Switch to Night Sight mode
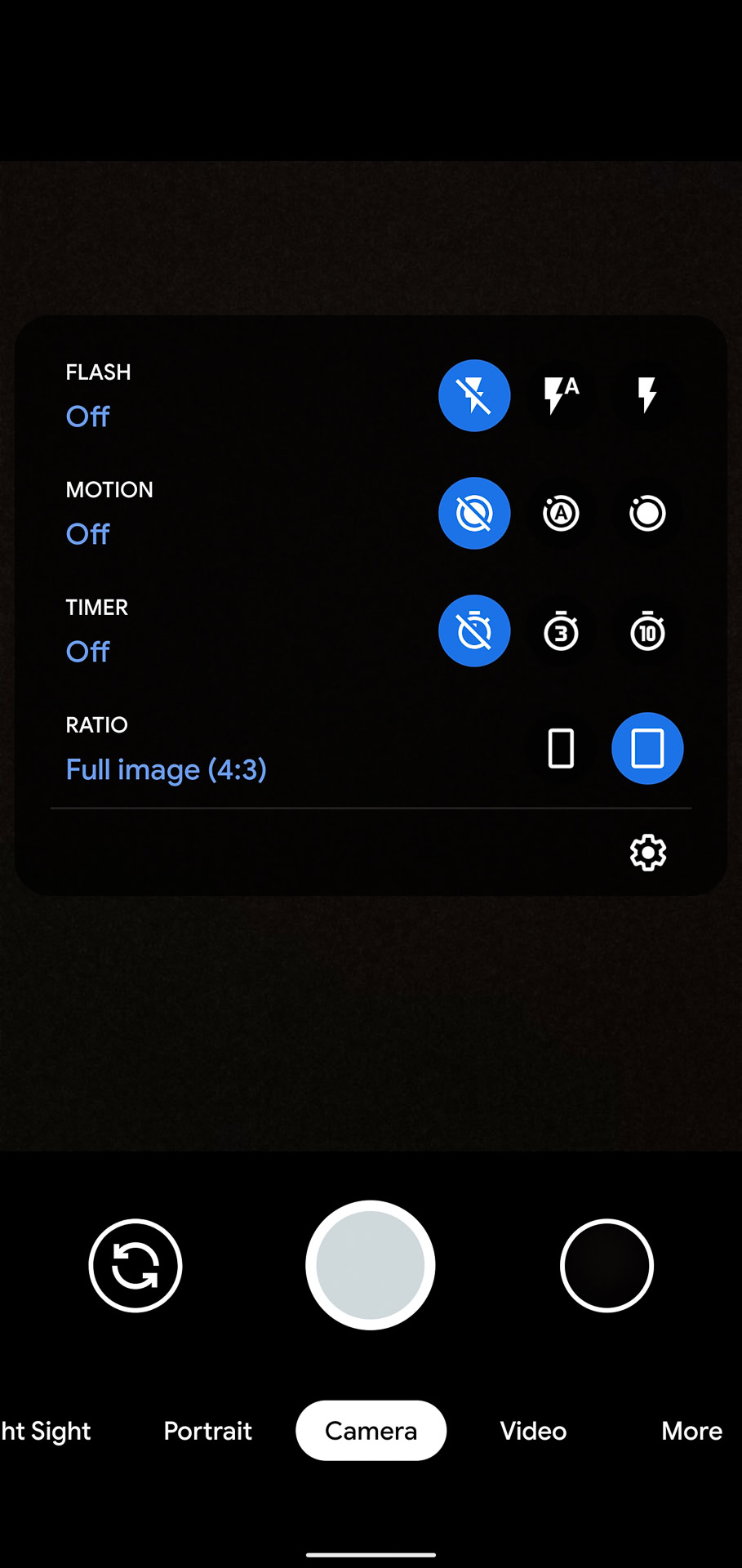This screenshot has width=742, height=1568. point(47,1431)
